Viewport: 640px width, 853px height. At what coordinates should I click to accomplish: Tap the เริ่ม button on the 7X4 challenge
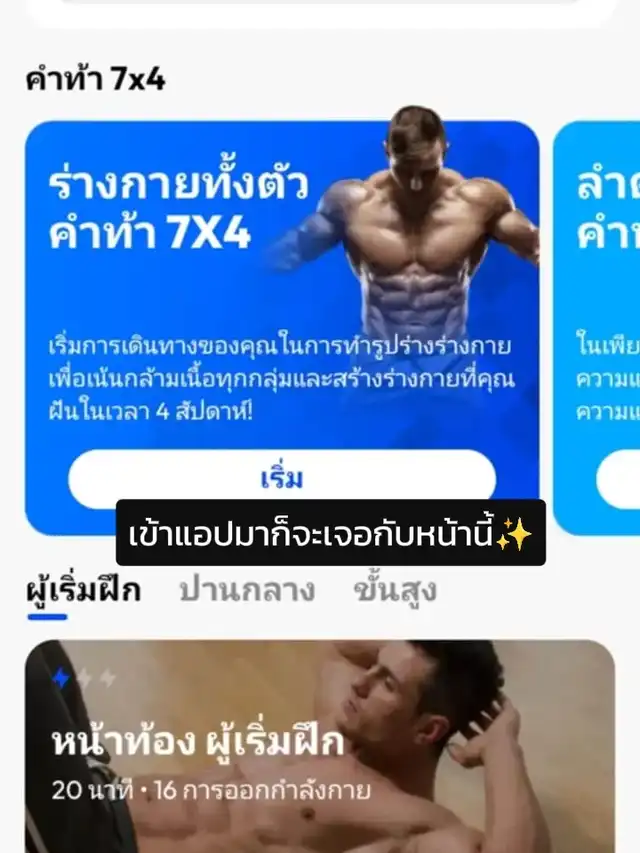(281, 477)
